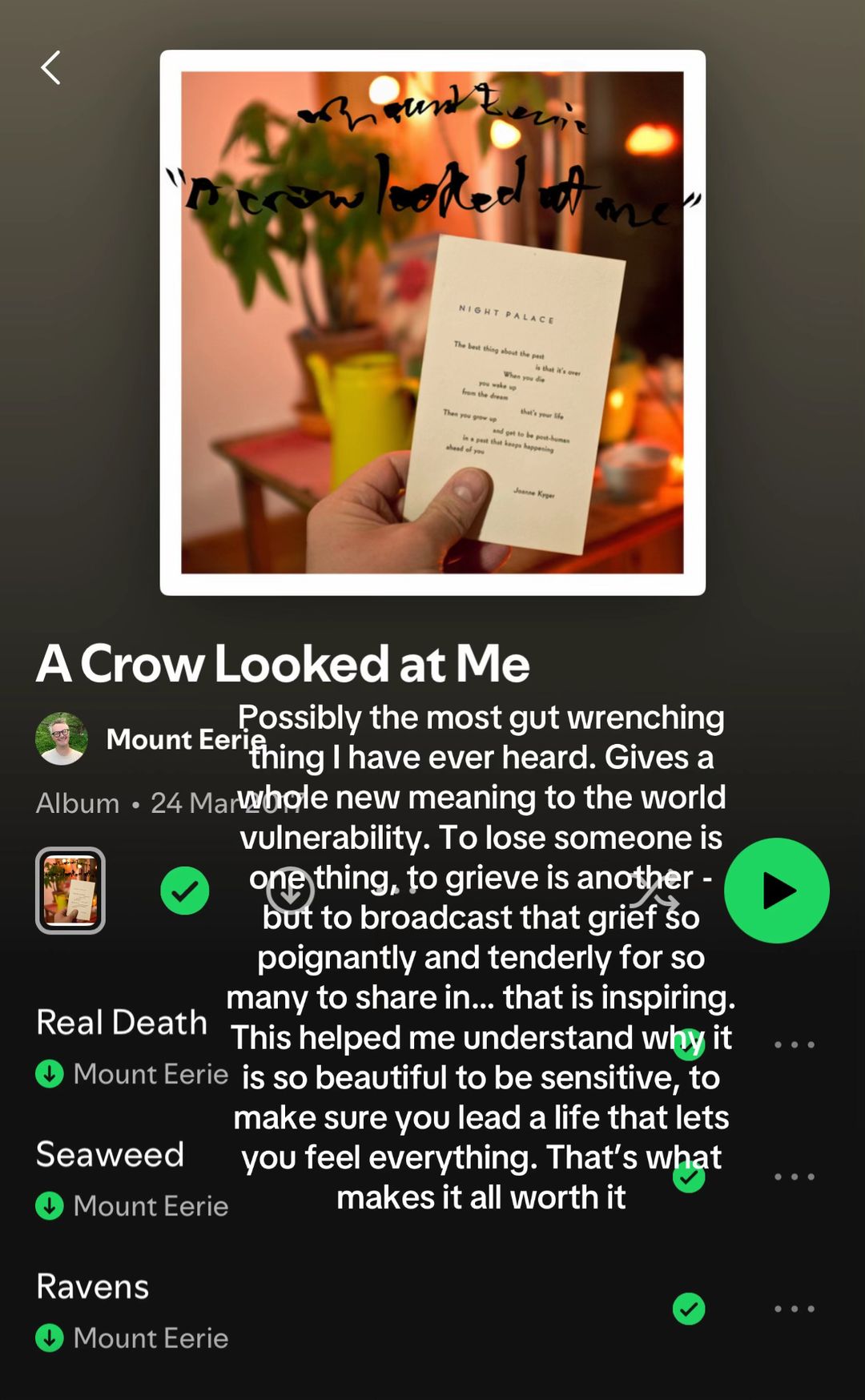The width and height of the screenshot is (865, 1400).
Task: Open more options for Seaweed
Action: 795,1177
